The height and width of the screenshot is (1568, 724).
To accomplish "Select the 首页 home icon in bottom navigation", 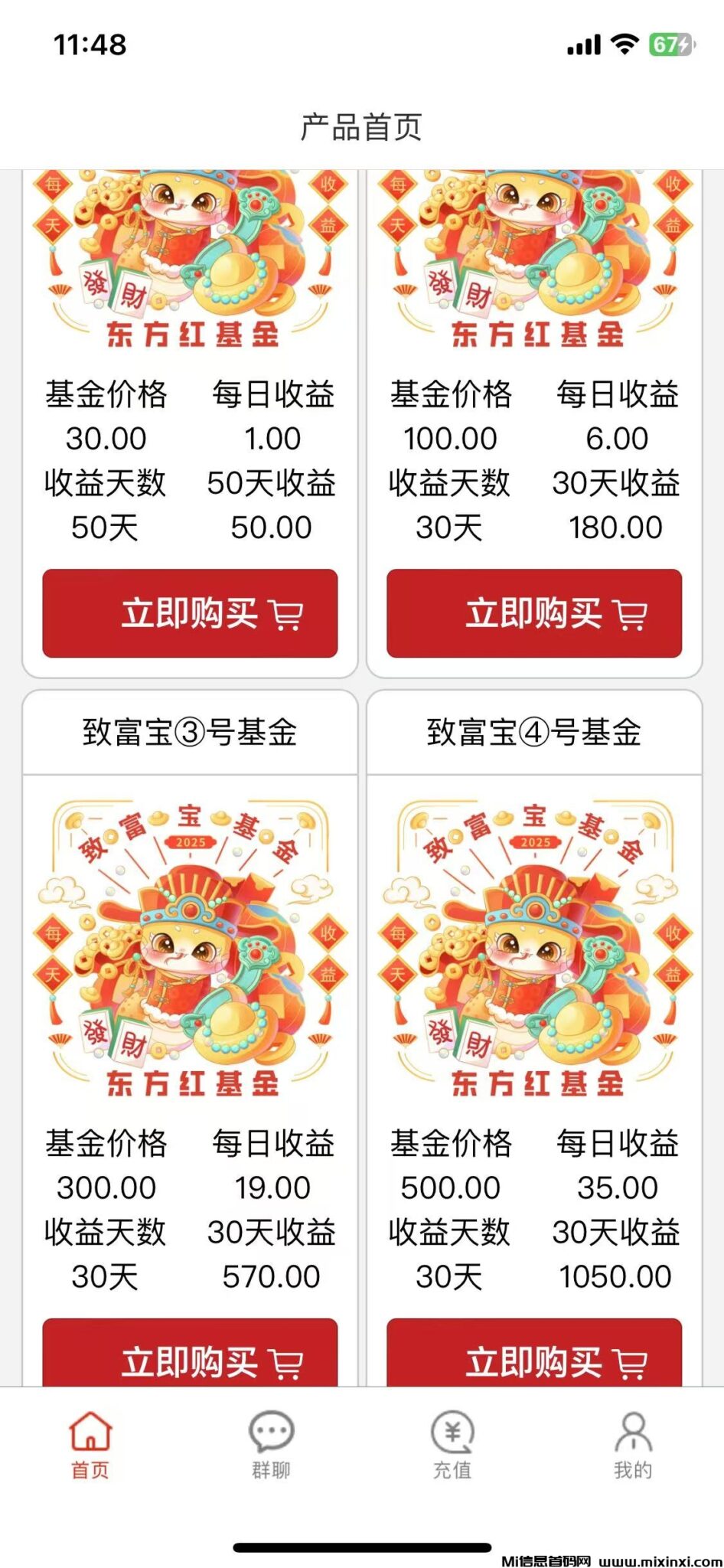I will 90,1439.
